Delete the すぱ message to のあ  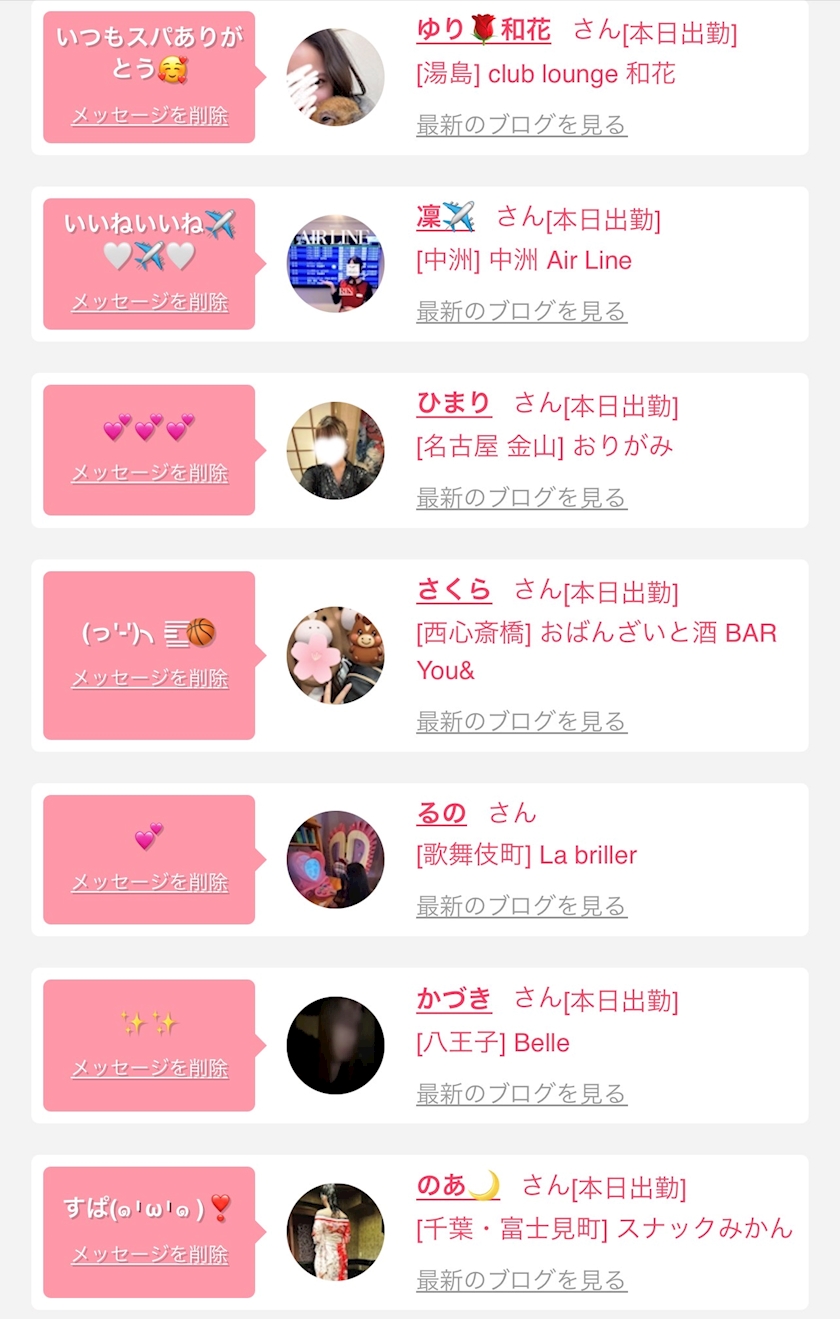[x=150, y=1255]
